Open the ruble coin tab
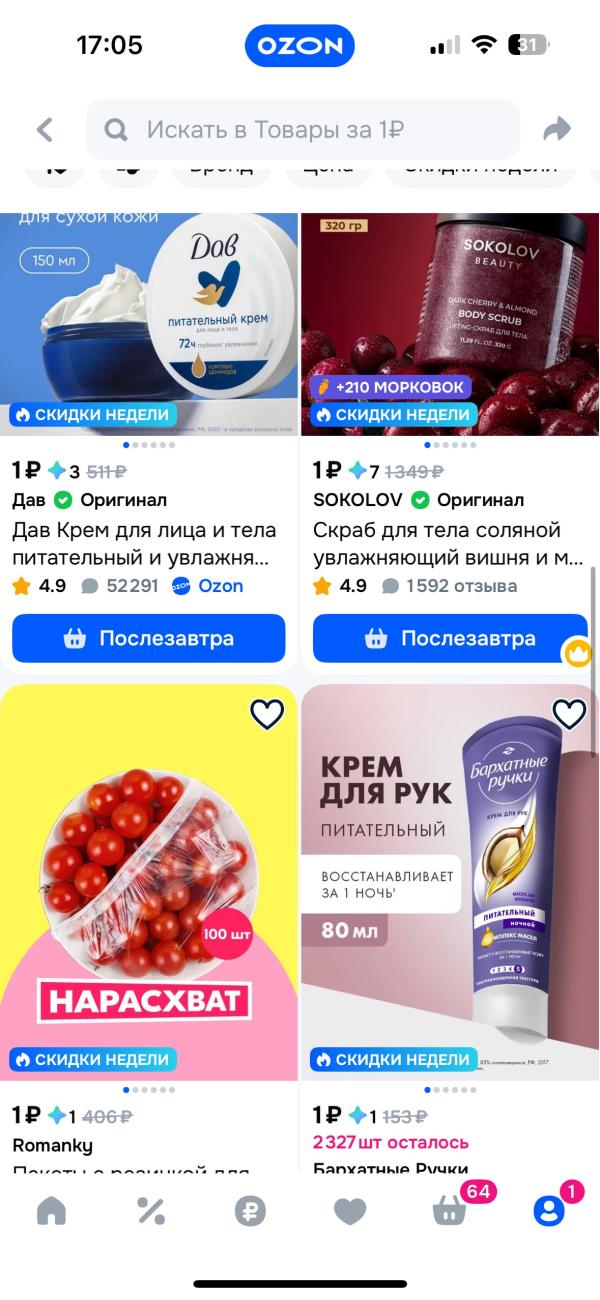This screenshot has width=600, height=1300. [250, 1211]
